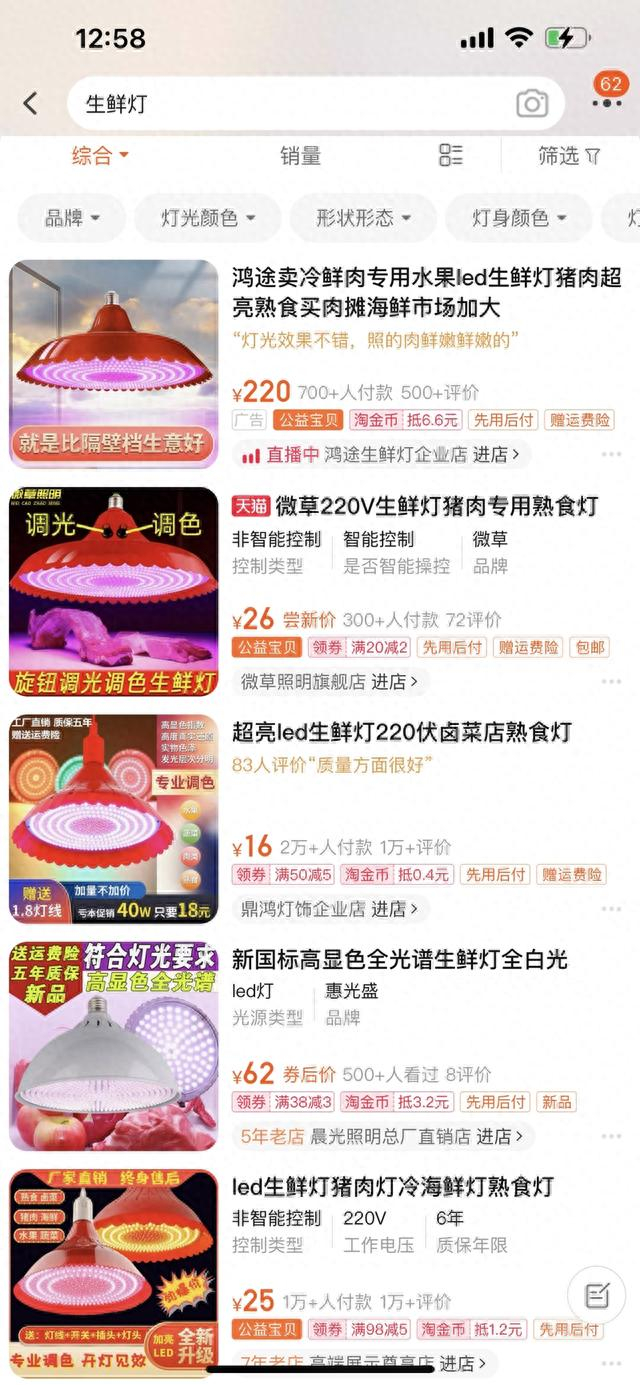
Task: Open the more options menu with badge 62
Action: [607, 102]
